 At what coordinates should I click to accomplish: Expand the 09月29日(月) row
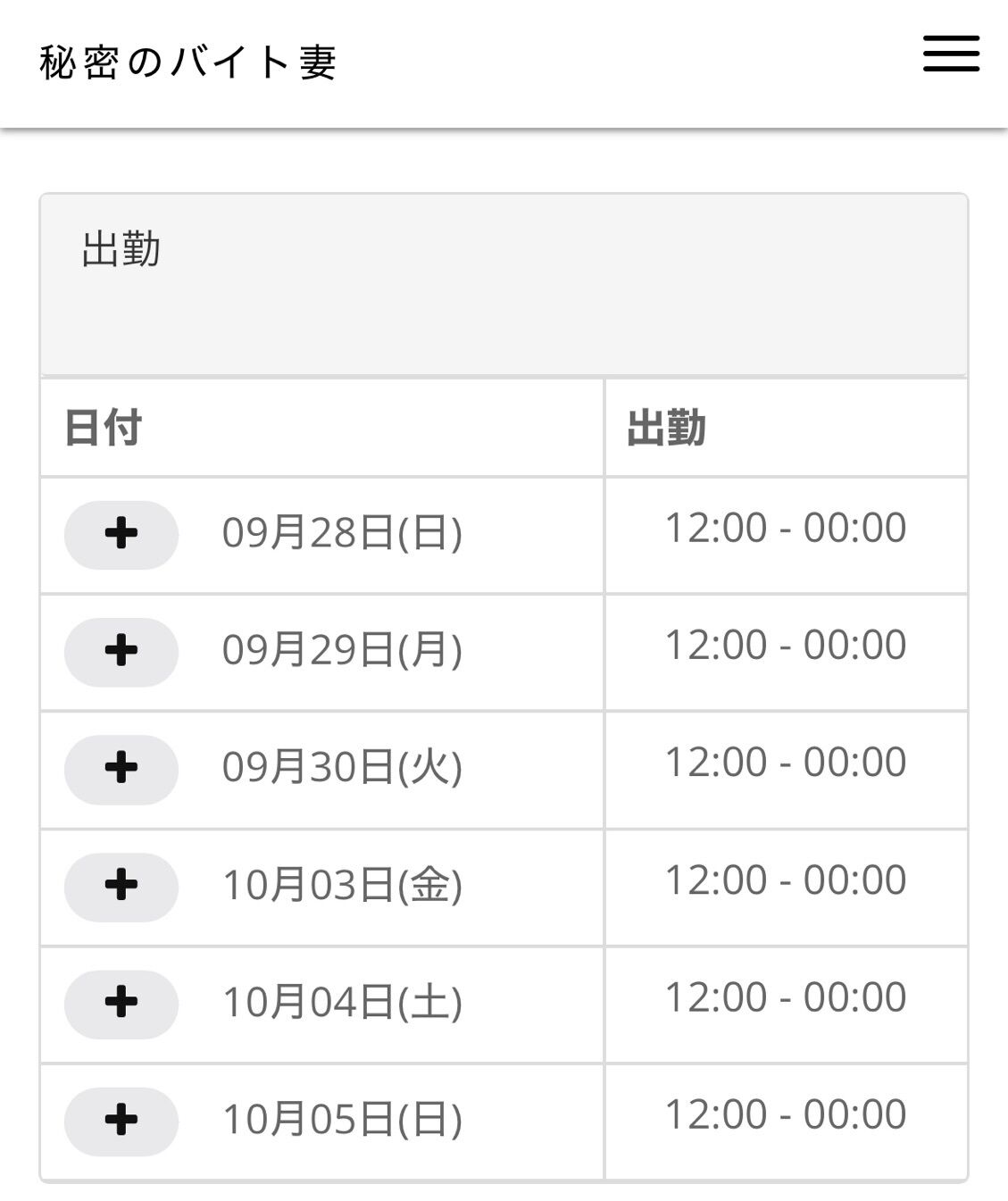[x=121, y=651]
